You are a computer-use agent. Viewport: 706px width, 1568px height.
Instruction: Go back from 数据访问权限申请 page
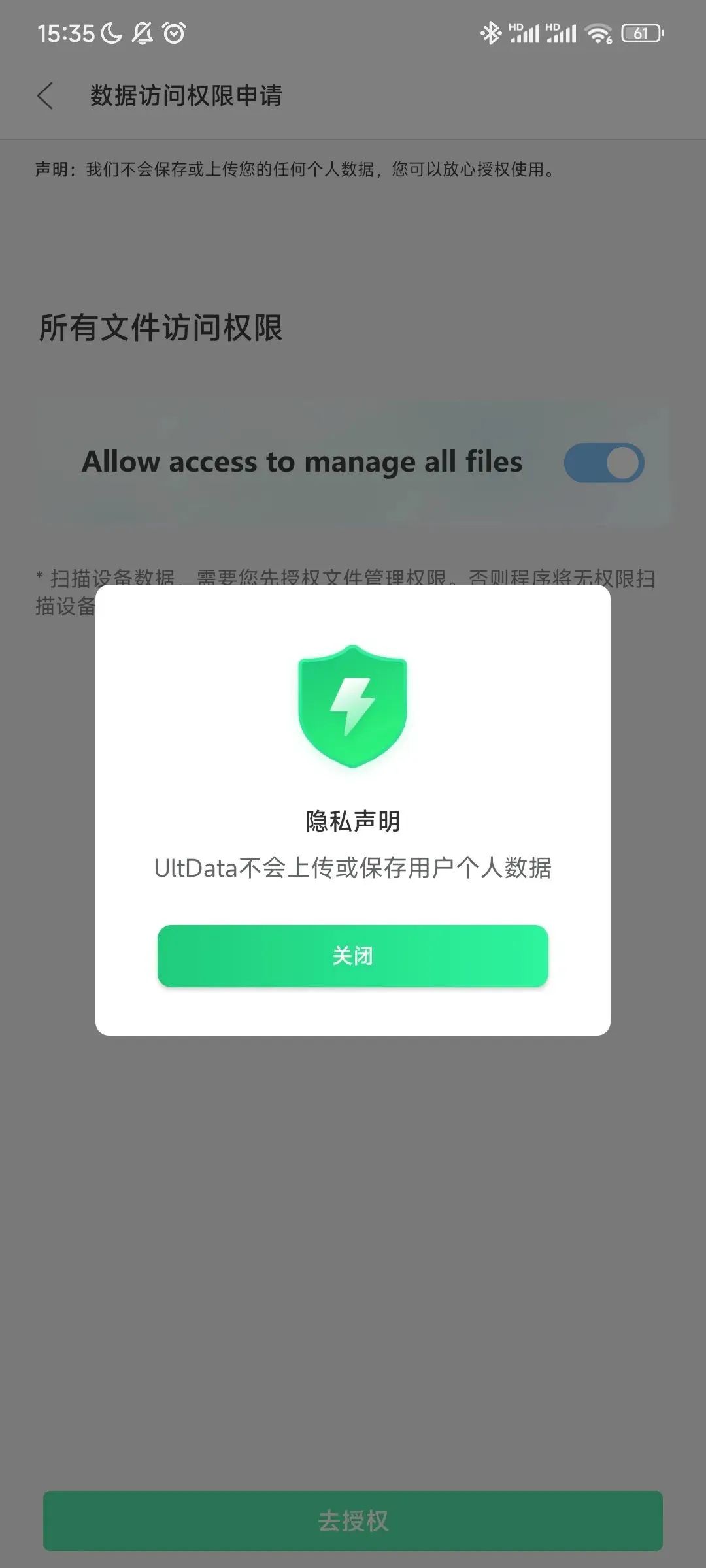click(45, 96)
